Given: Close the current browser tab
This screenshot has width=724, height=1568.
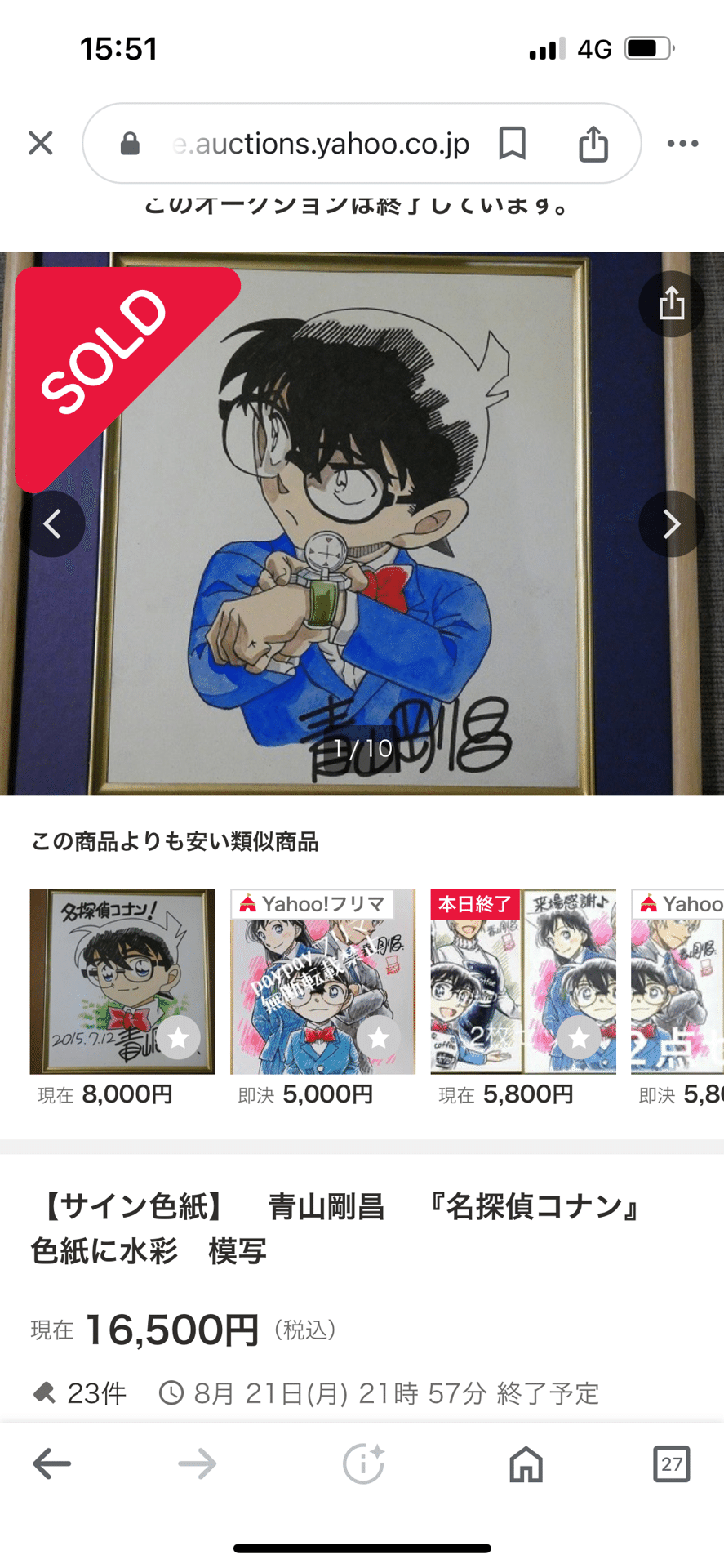Looking at the screenshot, I should click(40, 143).
